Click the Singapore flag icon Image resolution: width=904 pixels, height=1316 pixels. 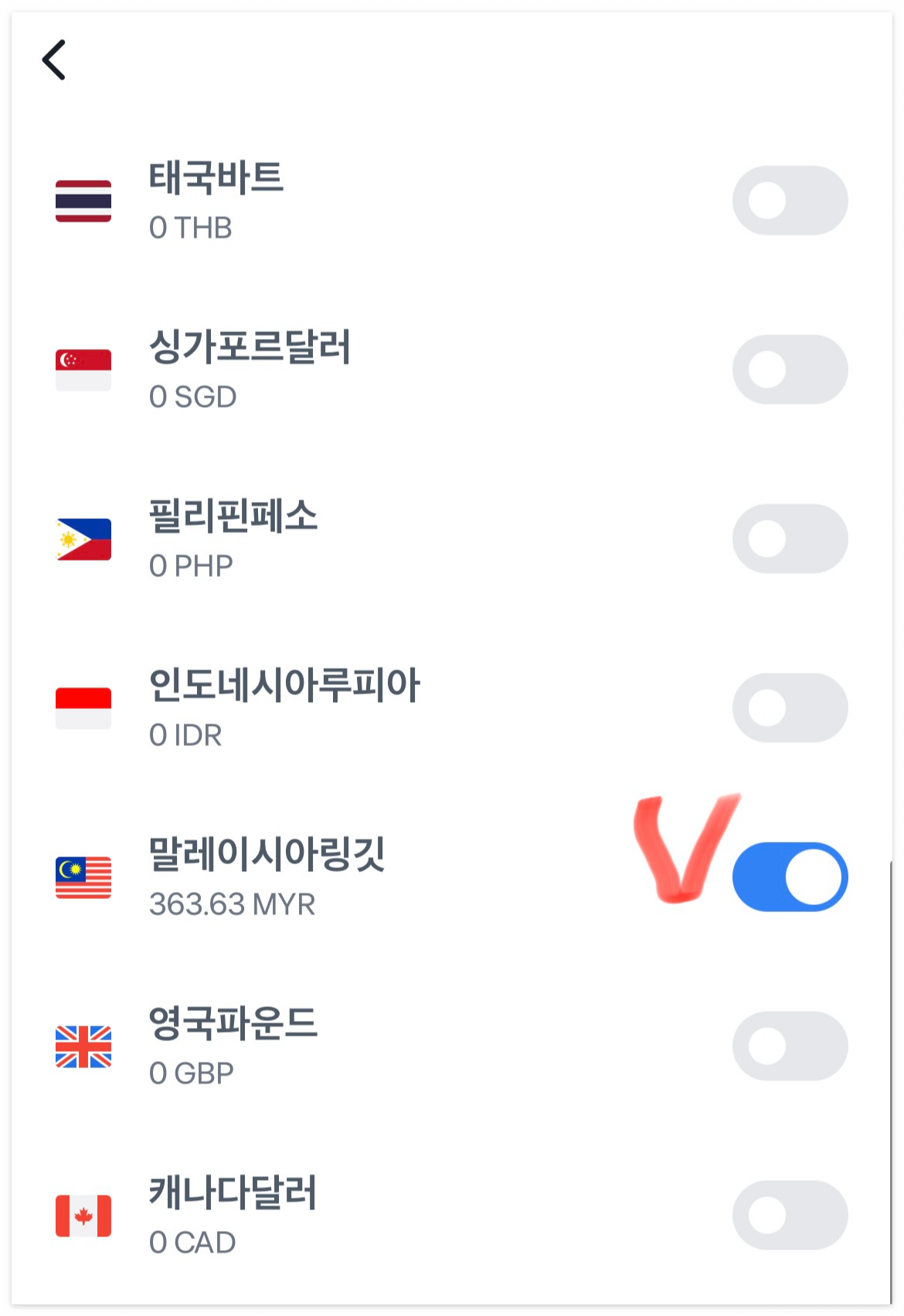coord(81,369)
